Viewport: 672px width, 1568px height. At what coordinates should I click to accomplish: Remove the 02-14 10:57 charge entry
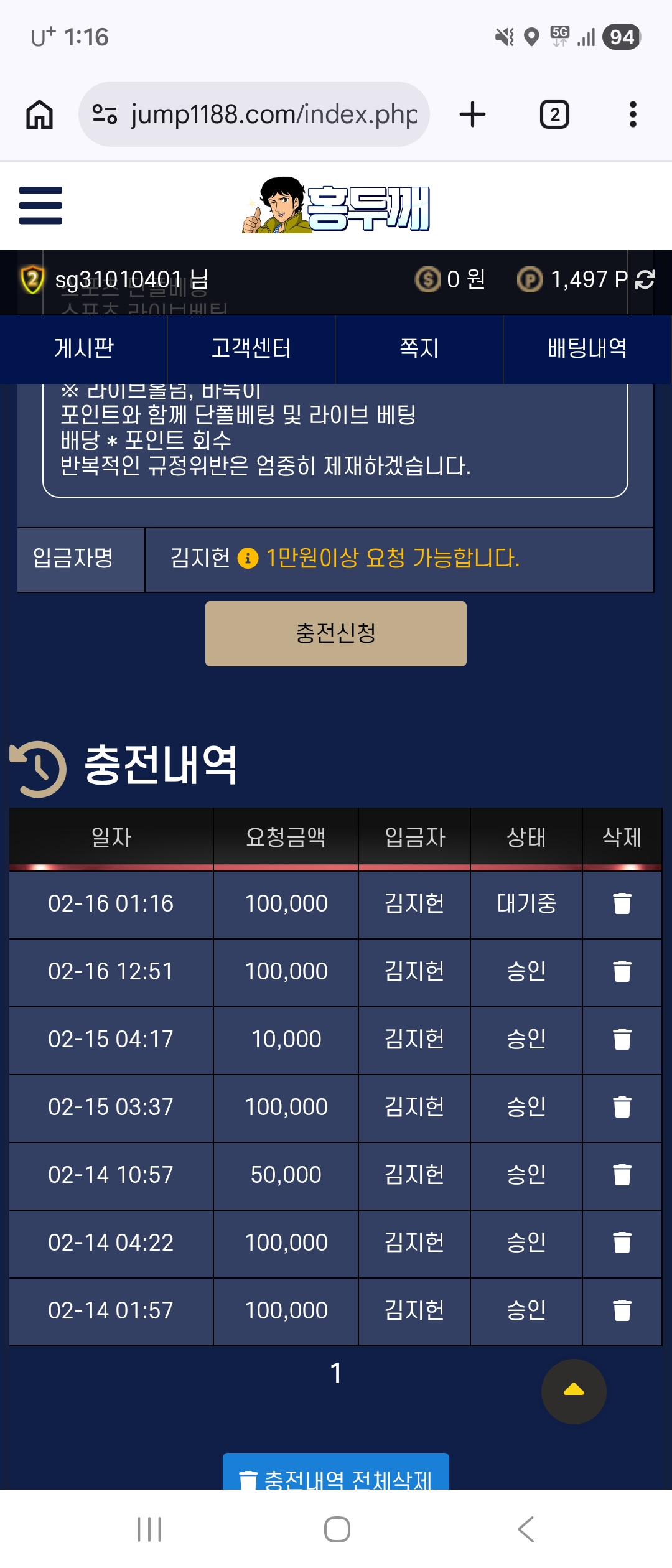click(622, 1175)
